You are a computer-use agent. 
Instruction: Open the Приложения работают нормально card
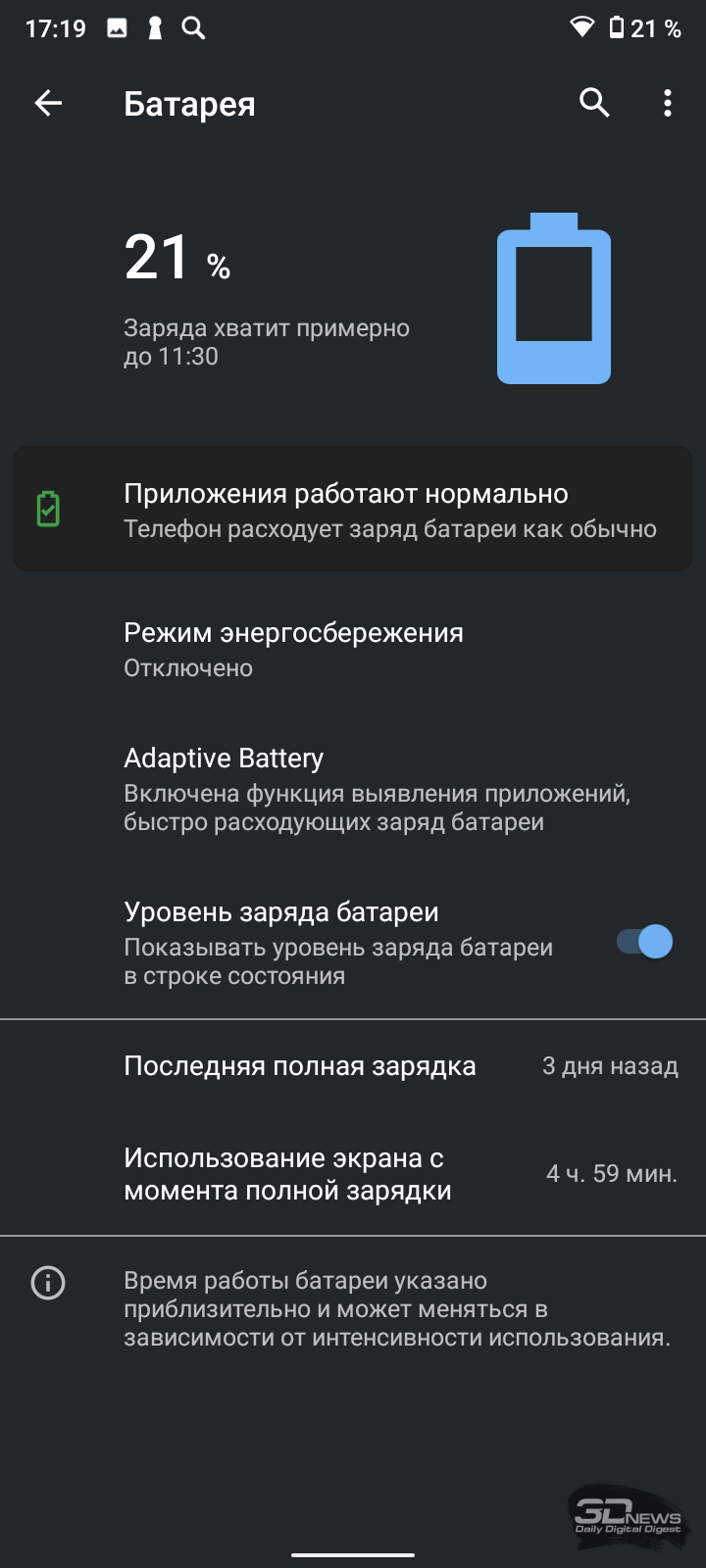point(353,510)
